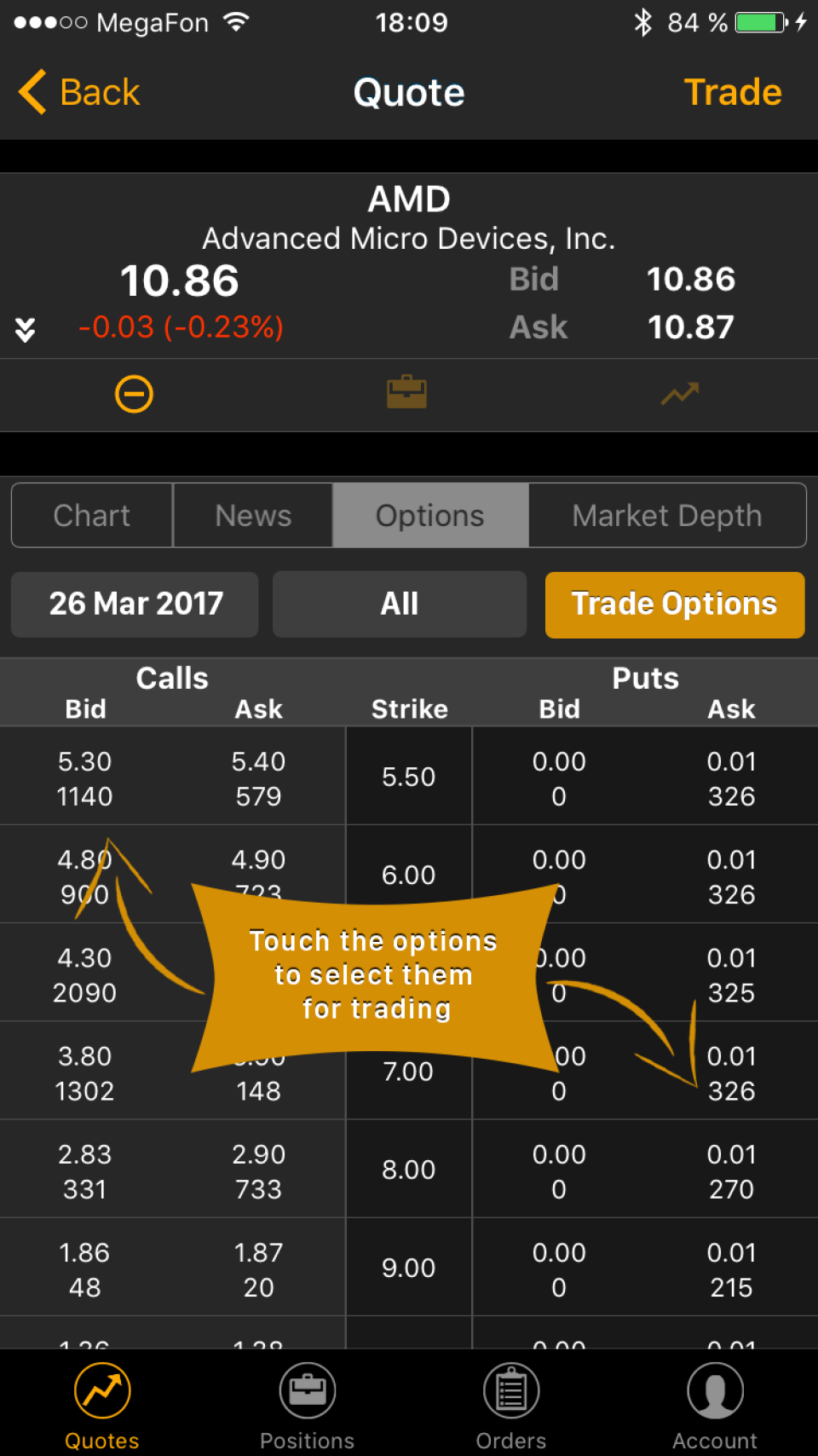The width and height of the screenshot is (818, 1456).
Task: Switch to the News tab
Action: (x=252, y=515)
